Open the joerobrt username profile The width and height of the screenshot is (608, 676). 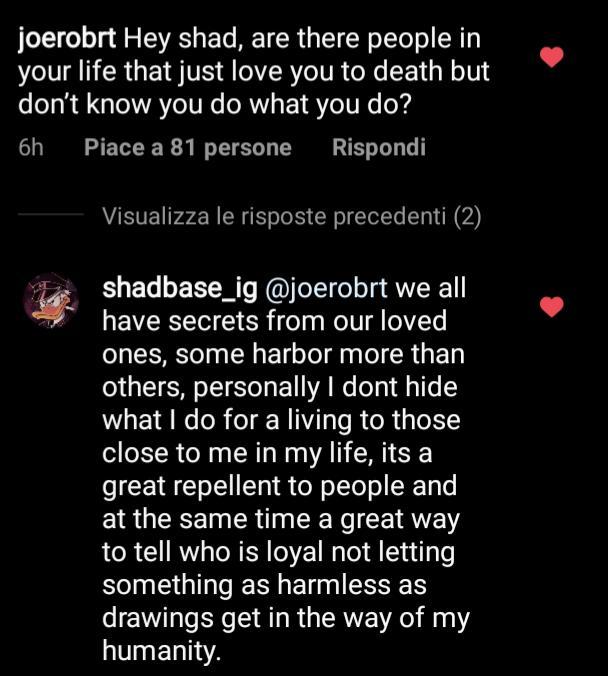(x=68, y=38)
